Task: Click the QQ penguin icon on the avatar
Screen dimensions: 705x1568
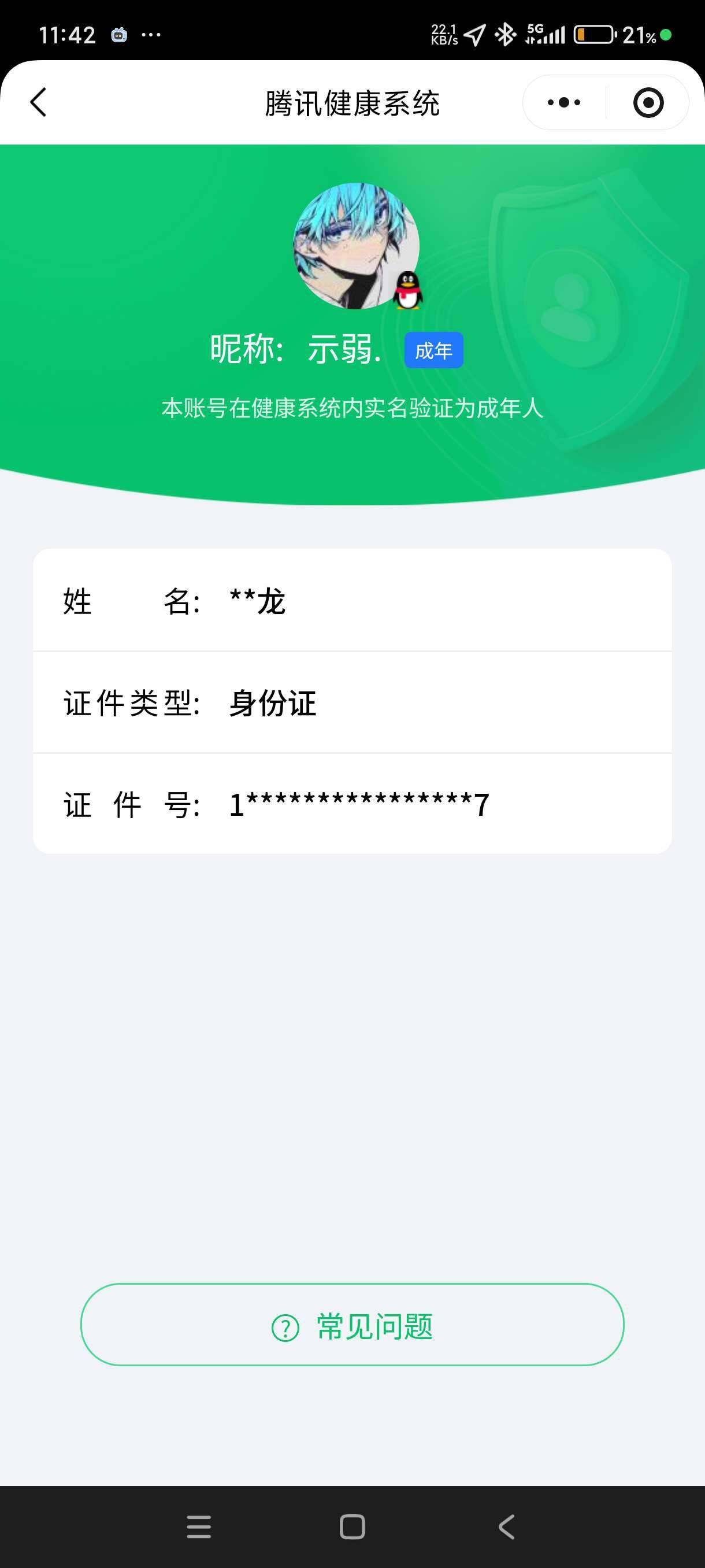Action: coord(406,292)
